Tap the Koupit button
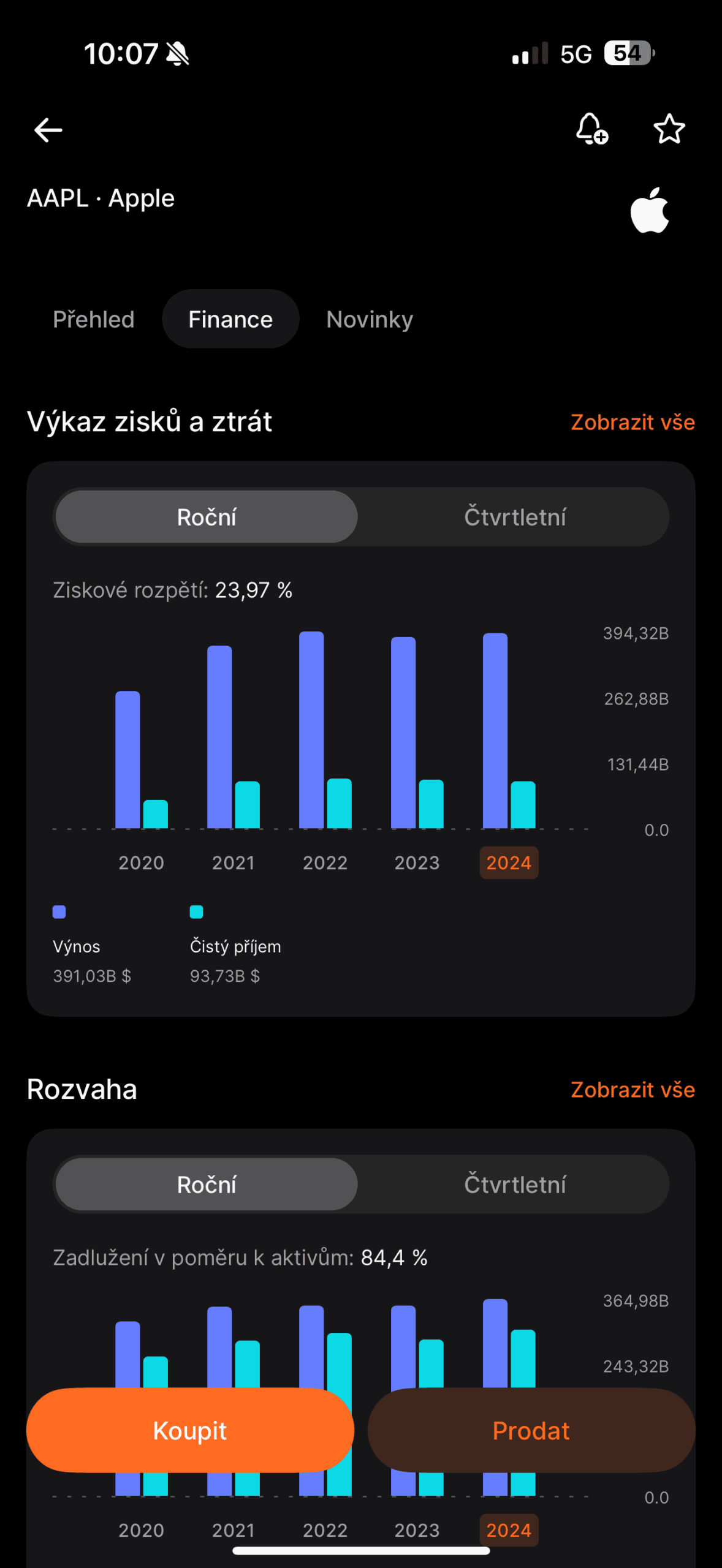722x1568 pixels. 190,1430
